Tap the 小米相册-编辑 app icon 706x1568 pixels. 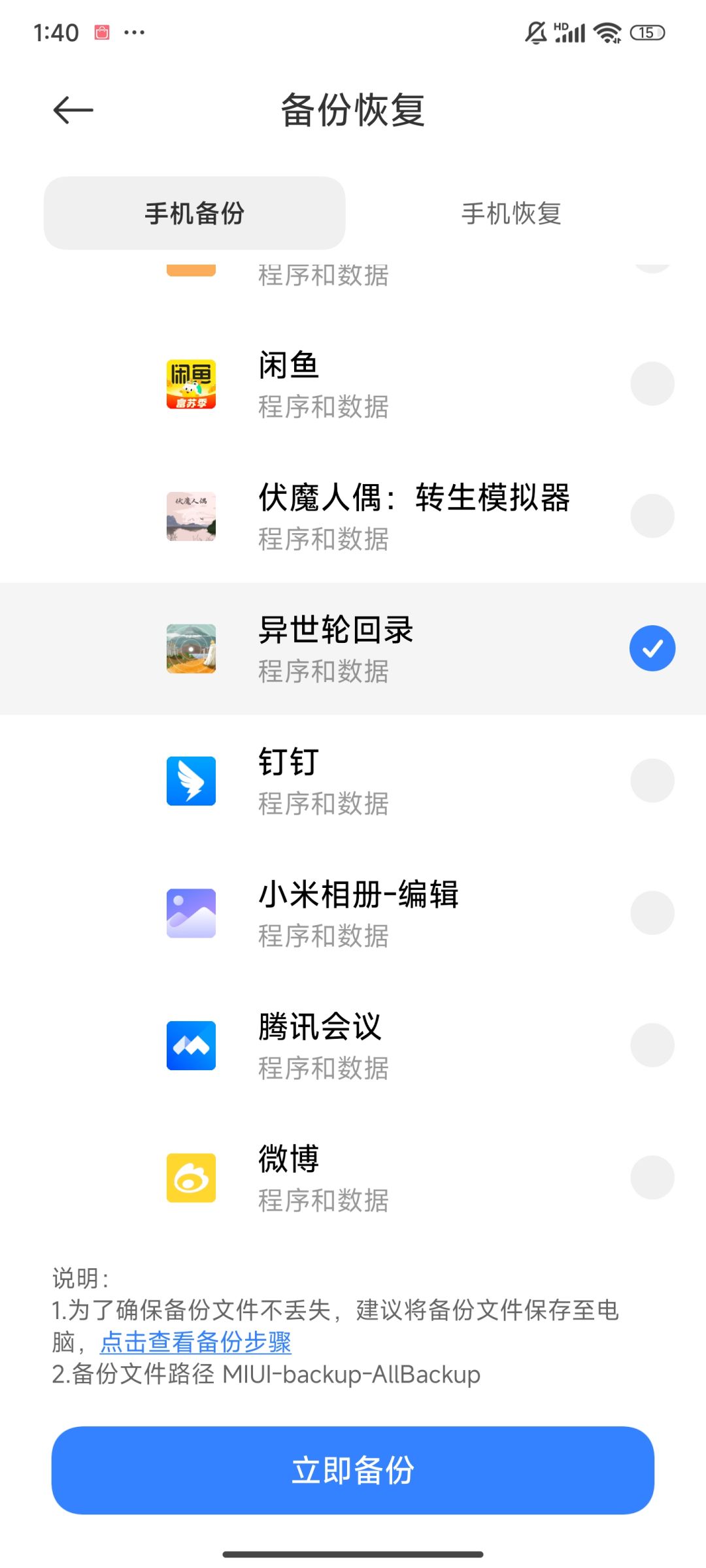tap(191, 913)
